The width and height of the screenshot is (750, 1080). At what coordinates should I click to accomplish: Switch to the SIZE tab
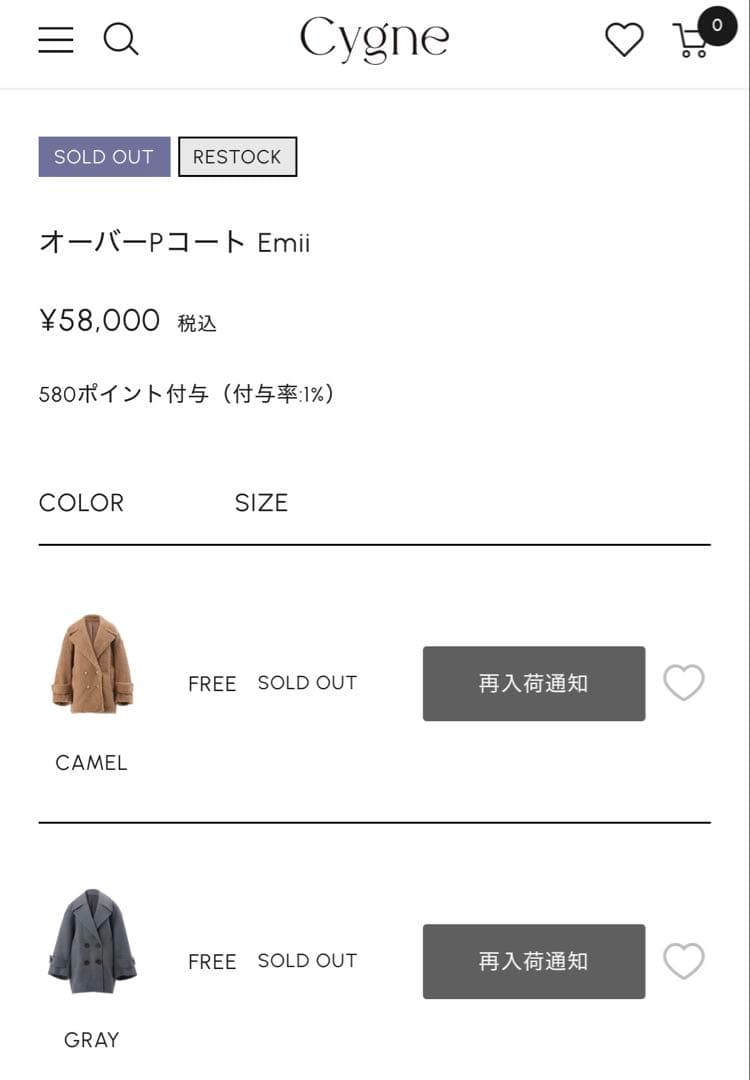[x=260, y=503]
